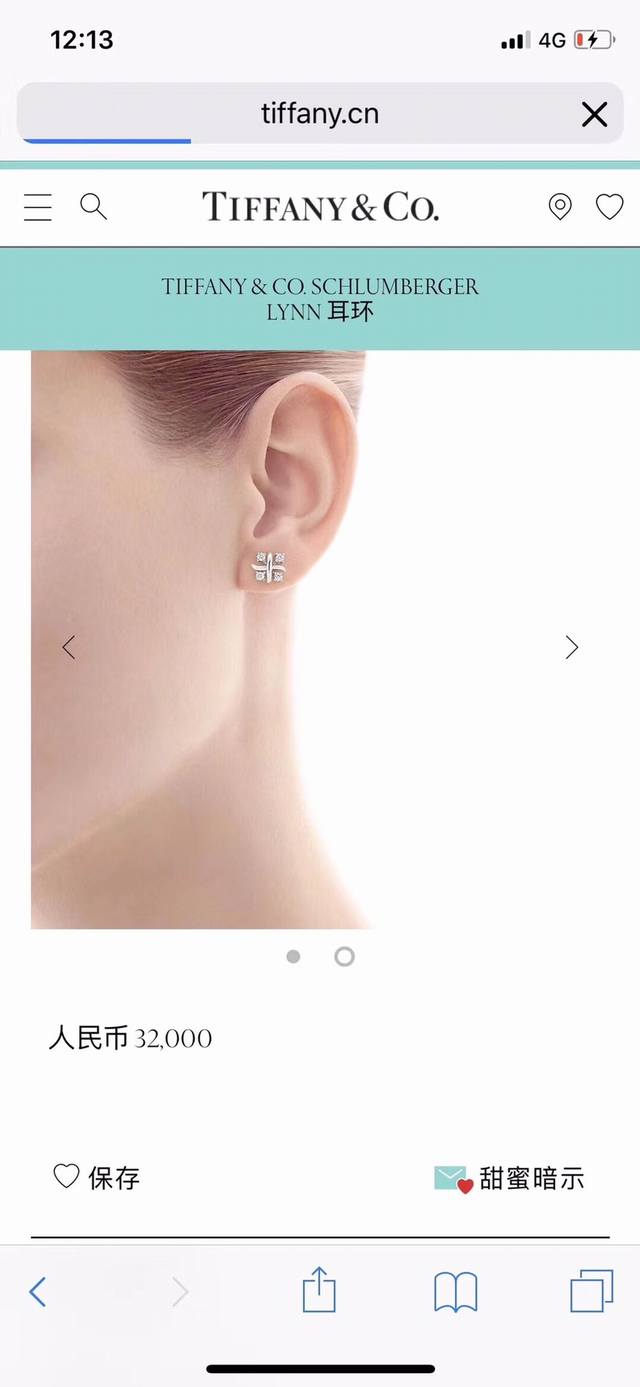This screenshot has width=640, height=1387.
Task: Tap the search magnifier icon
Action: [x=93, y=207]
